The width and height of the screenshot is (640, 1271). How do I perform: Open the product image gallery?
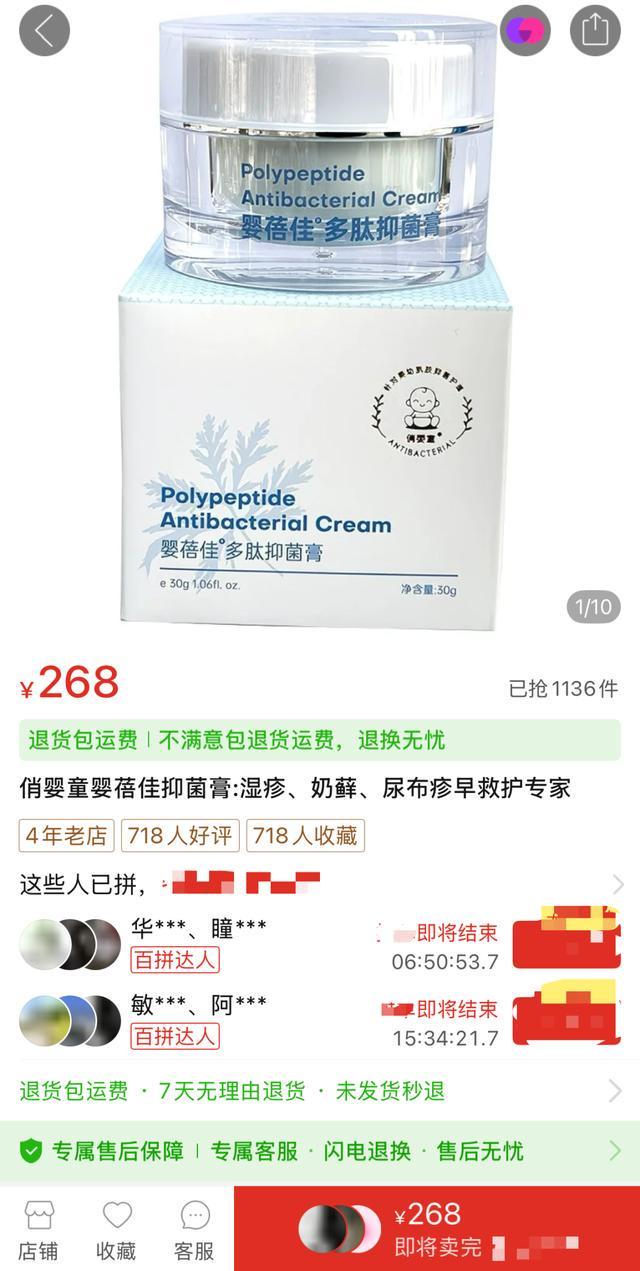tap(320, 330)
